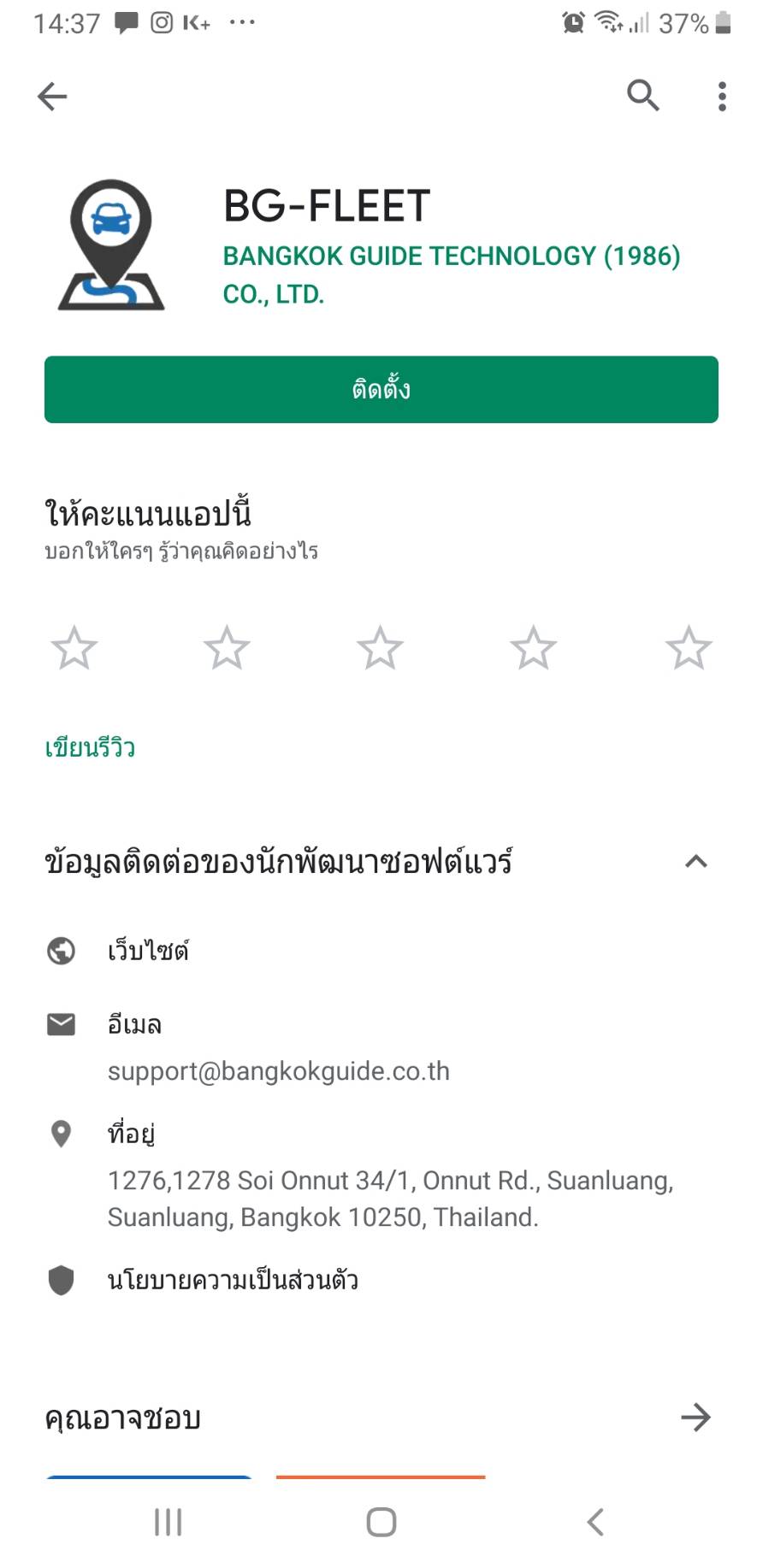Rate the app three stars
Screen dimensions: 763x1568
click(380, 648)
